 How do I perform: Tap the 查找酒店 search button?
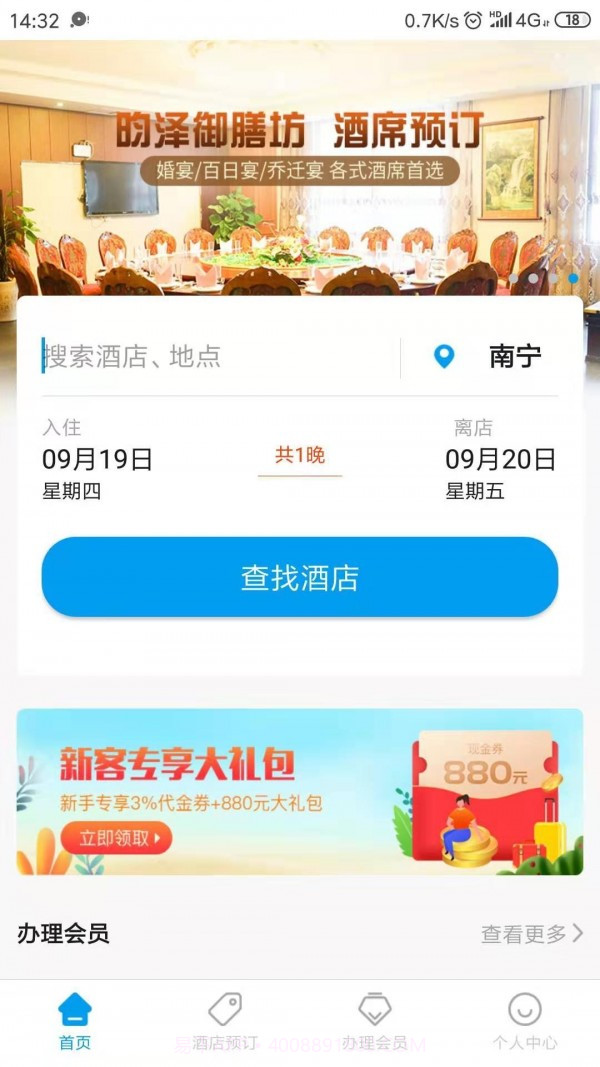(299, 578)
